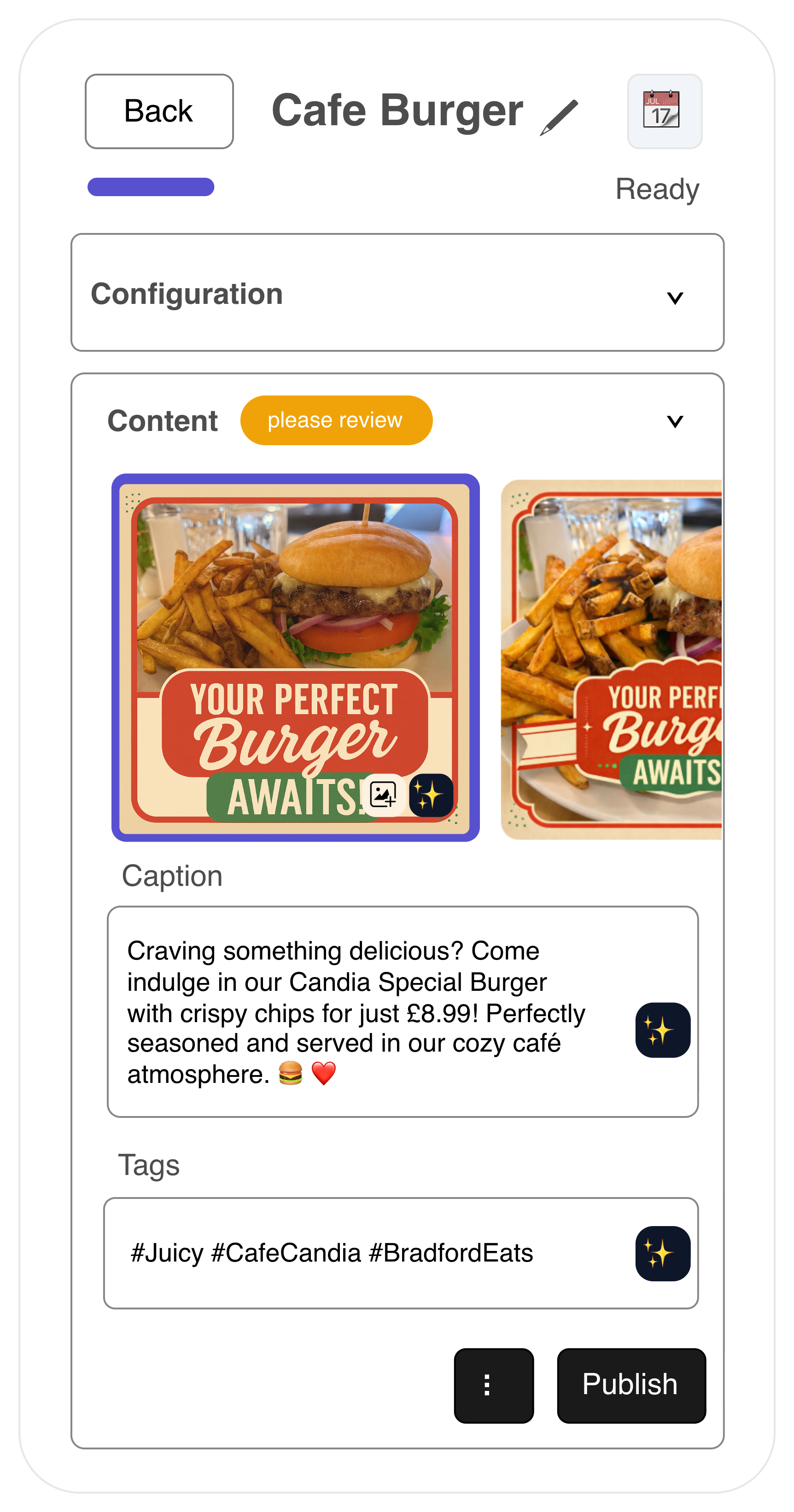Regenerate the caption with the sparkle icon

(661, 1031)
